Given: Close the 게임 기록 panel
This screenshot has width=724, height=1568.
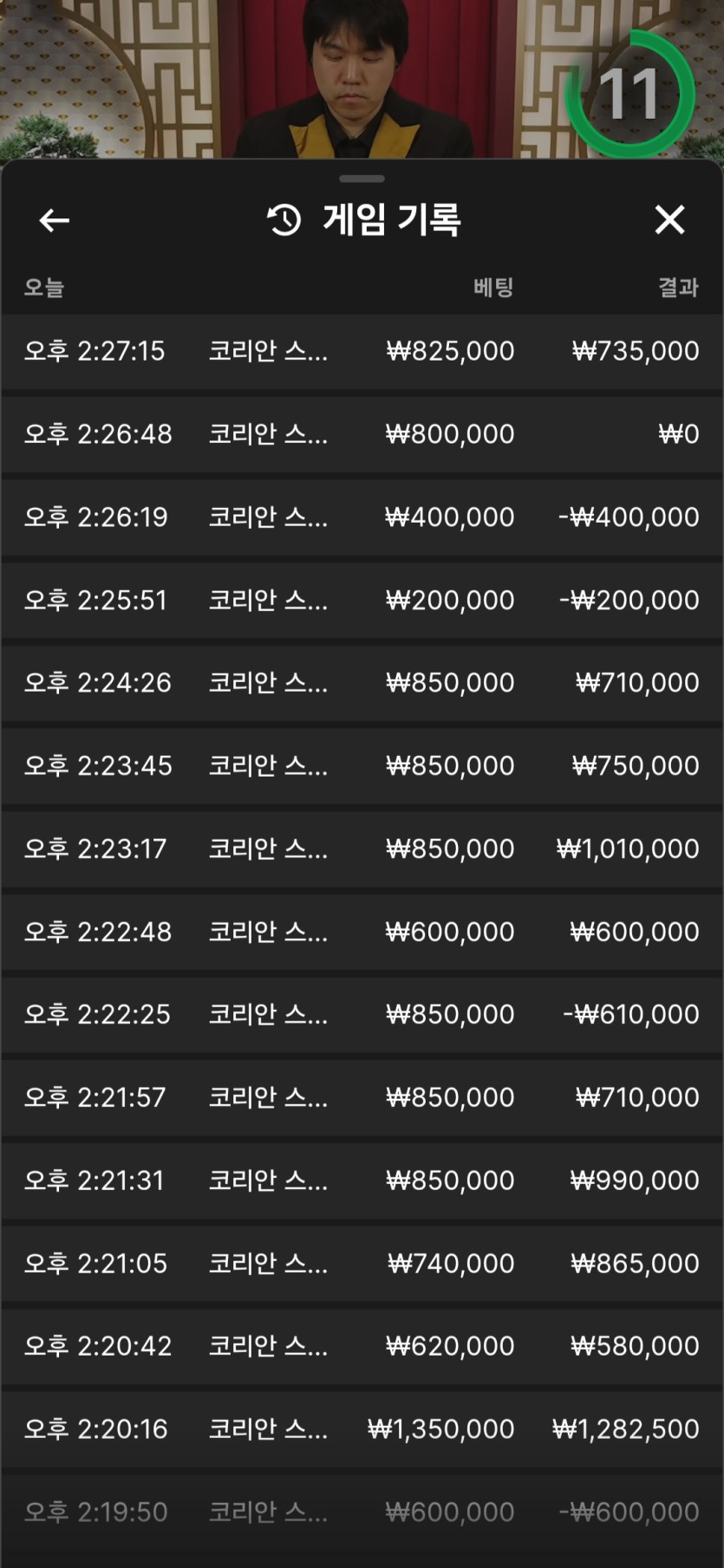Looking at the screenshot, I should [x=669, y=220].
